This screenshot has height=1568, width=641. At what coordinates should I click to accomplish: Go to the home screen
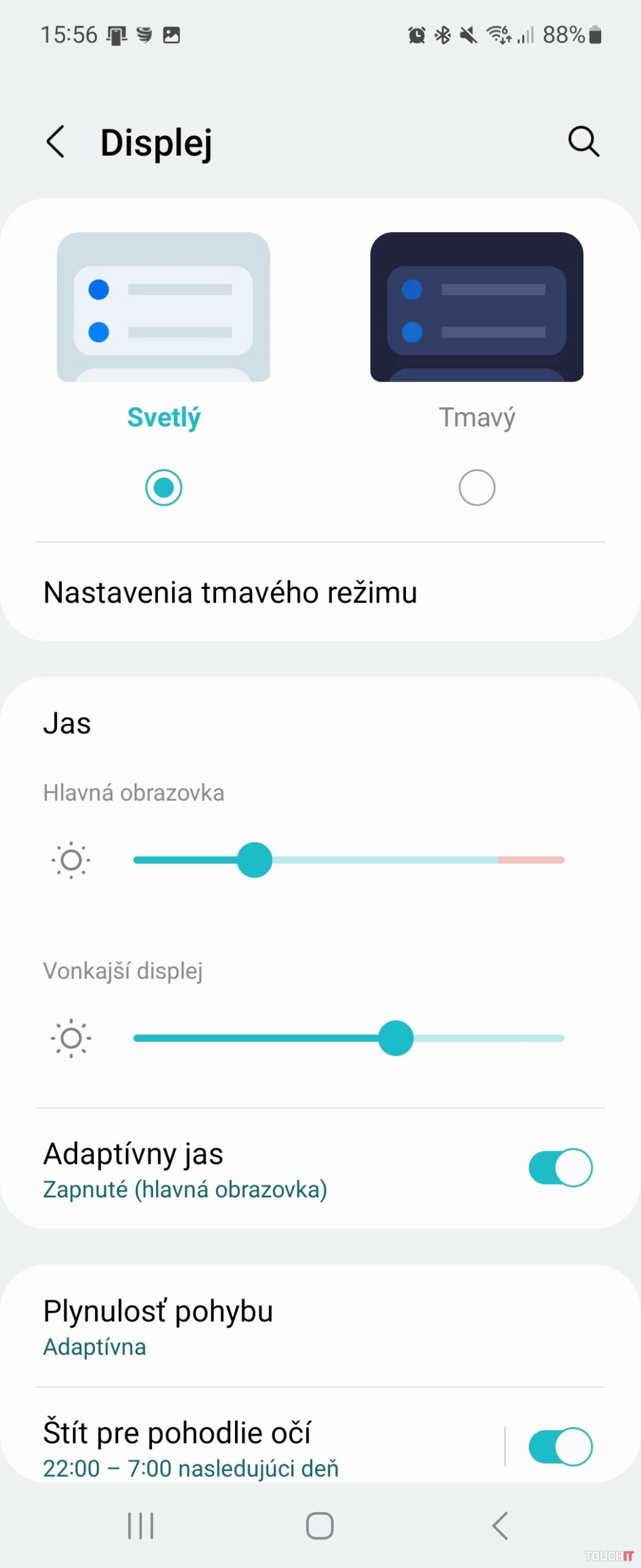(x=320, y=1525)
